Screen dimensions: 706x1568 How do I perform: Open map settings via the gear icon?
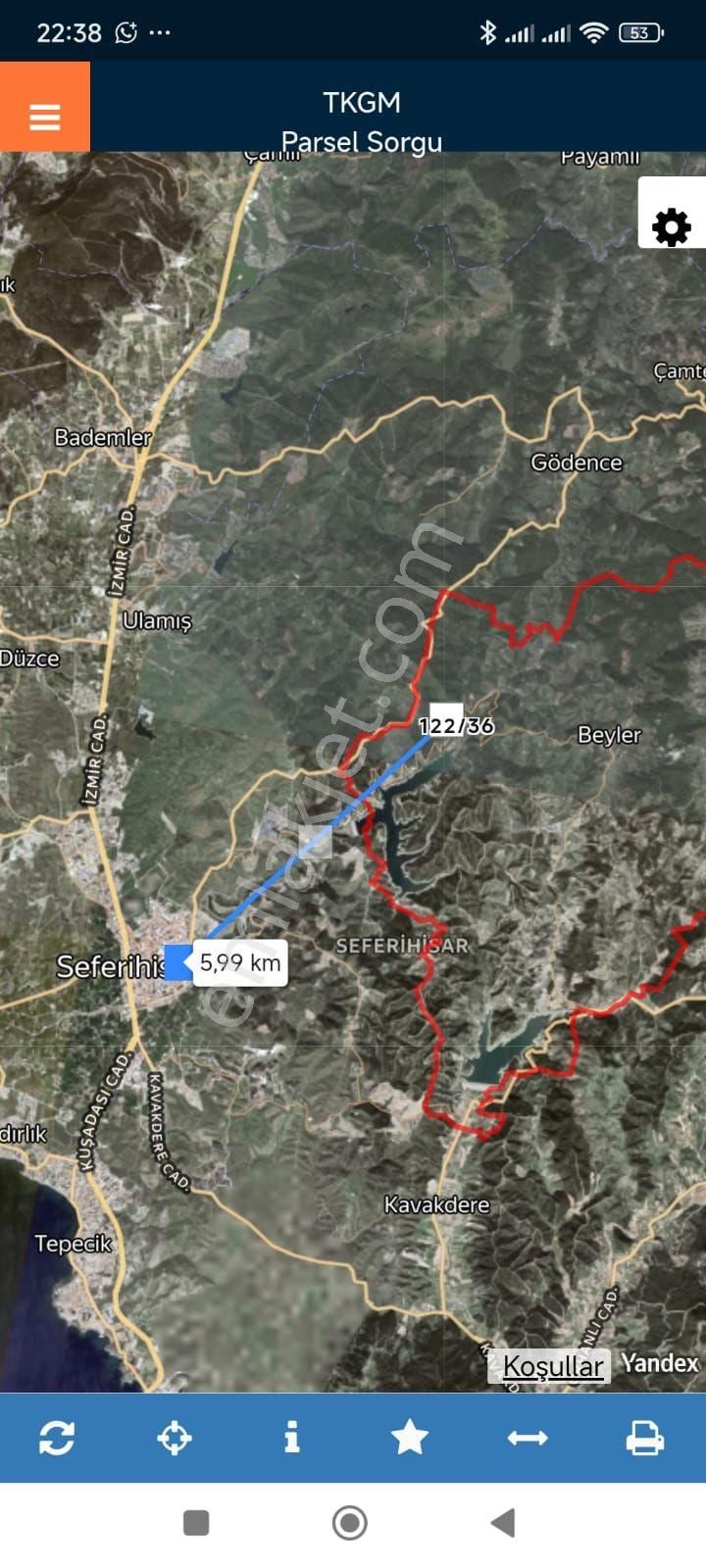(x=671, y=226)
